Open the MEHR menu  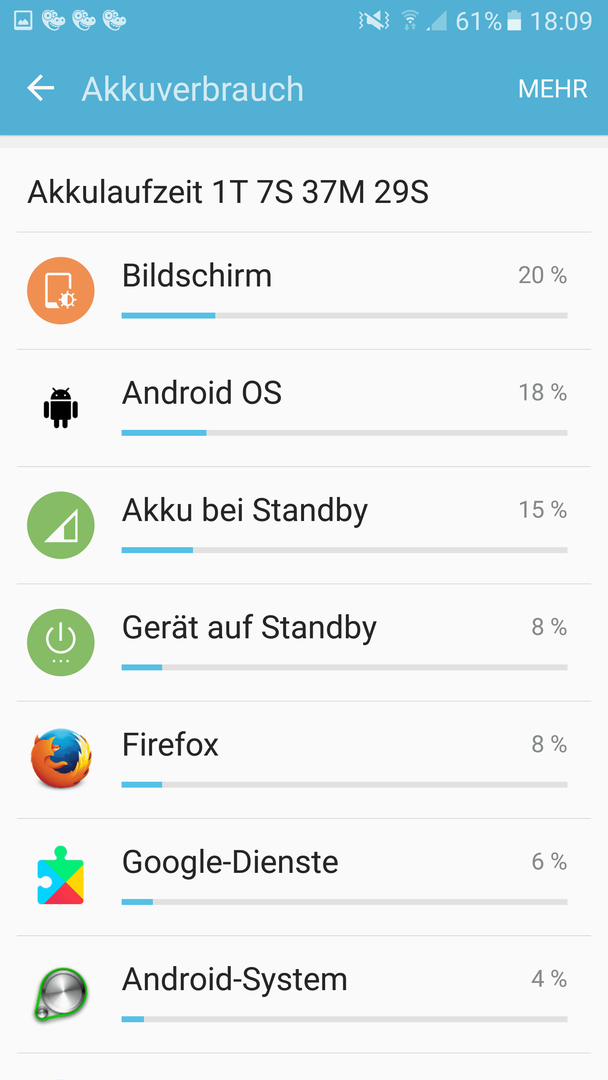click(x=552, y=90)
